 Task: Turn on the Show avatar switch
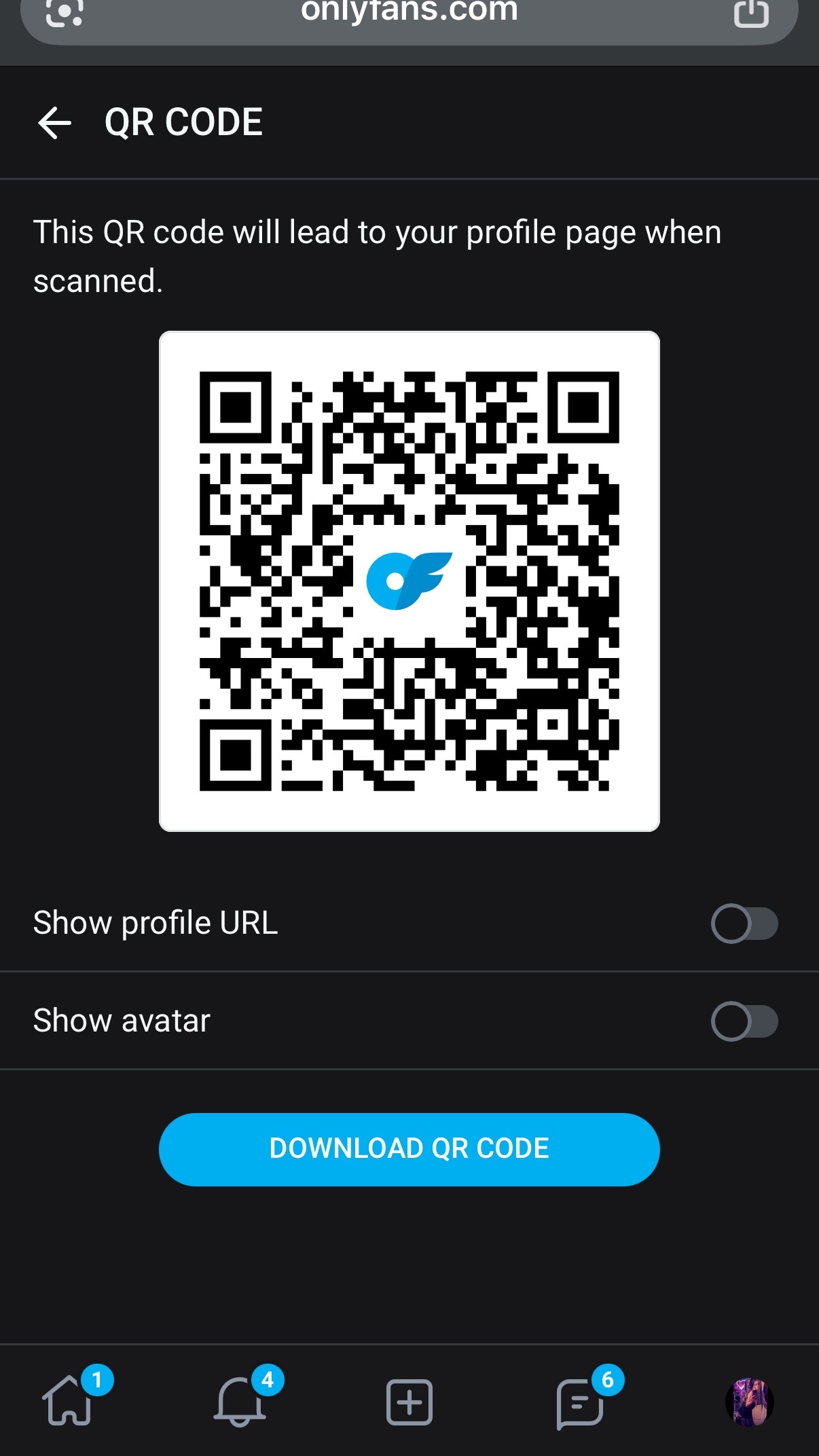tap(744, 1021)
